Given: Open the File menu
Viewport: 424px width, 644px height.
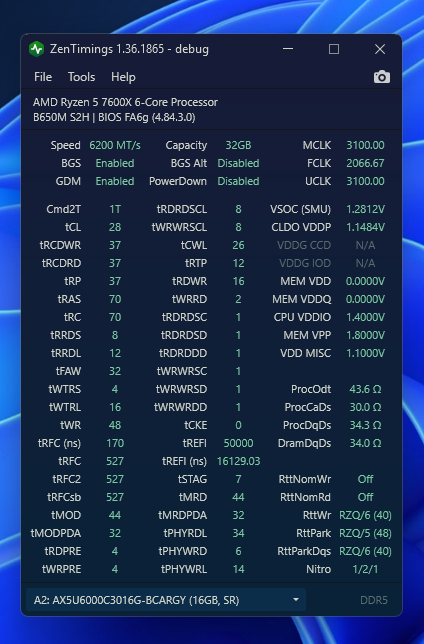Looking at the screenshot, I should tap(43, 77).
